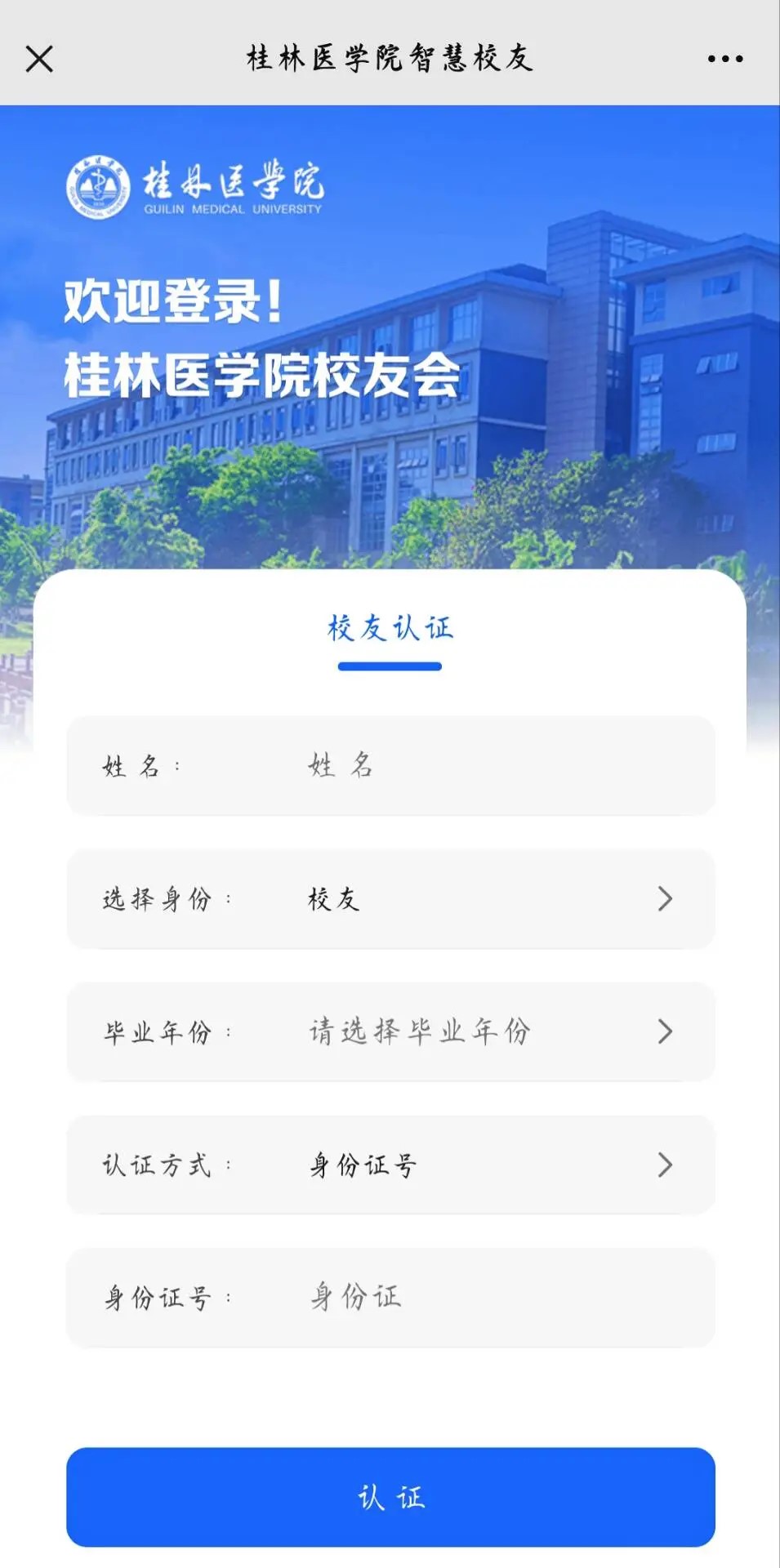Submit with the blue 认证 button
This screenshot has height=1568, width=780.
coord(390,1497)
